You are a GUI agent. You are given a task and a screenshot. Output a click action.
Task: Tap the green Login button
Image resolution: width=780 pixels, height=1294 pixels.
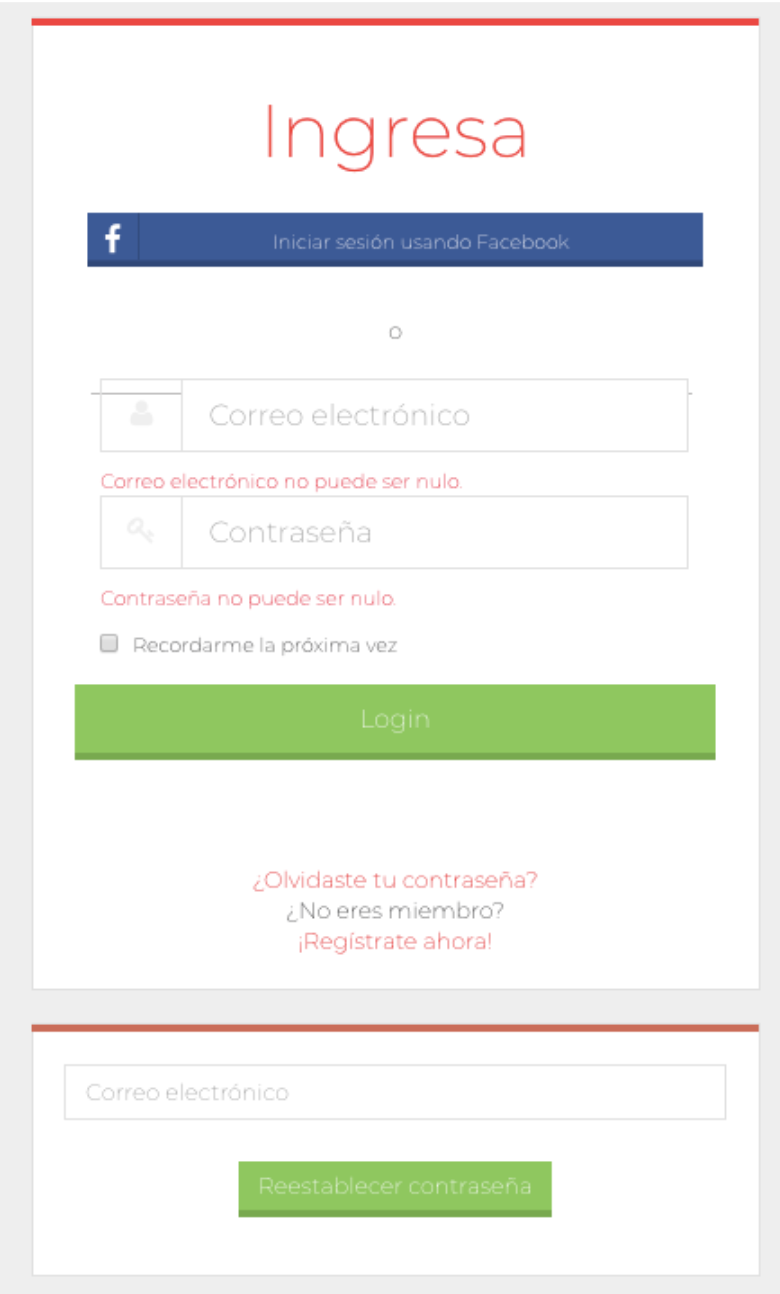[x=395, y=720]
